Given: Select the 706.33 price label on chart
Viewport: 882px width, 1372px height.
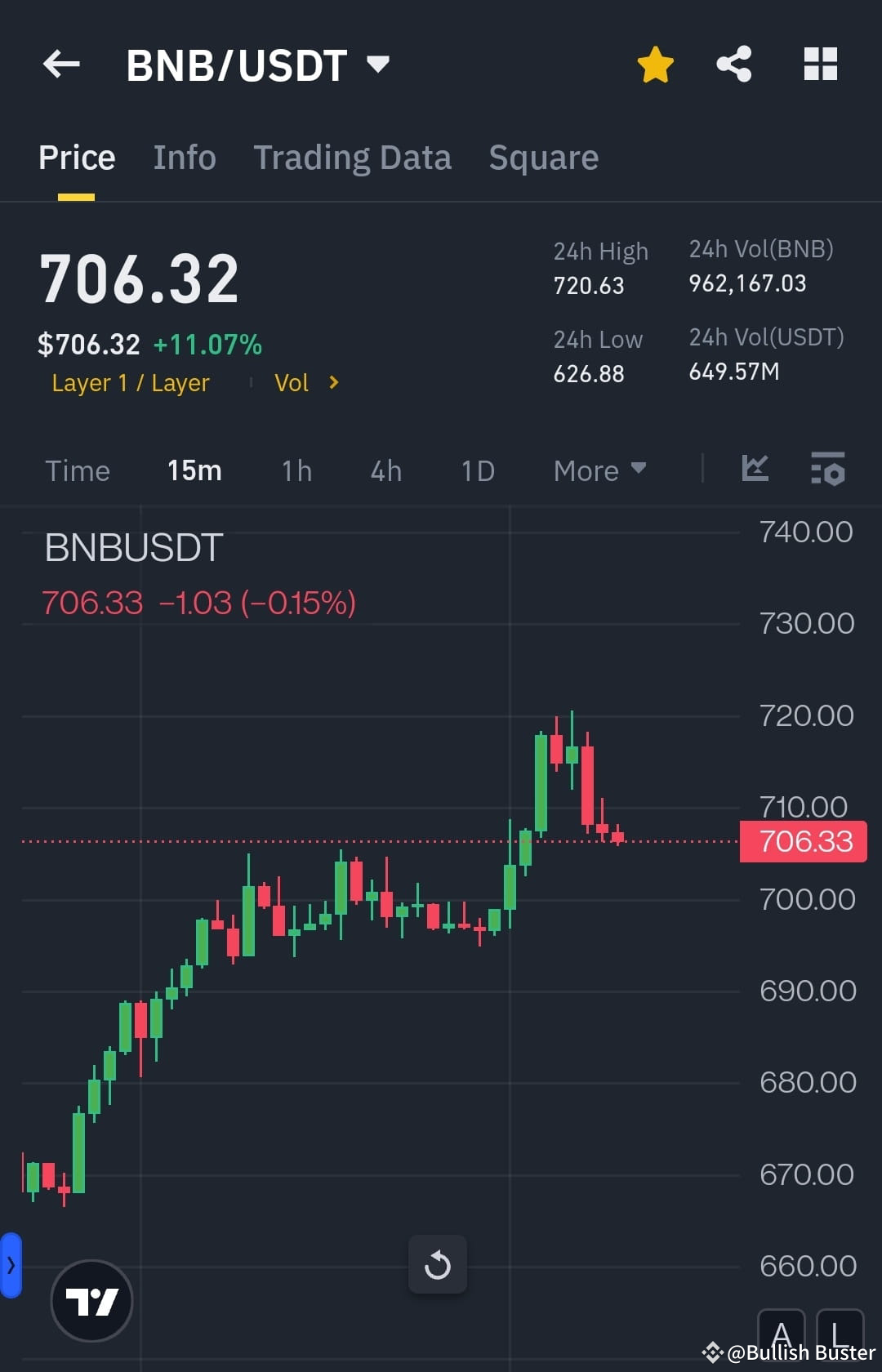Looking at the screenshot, I should pos(803,841).
